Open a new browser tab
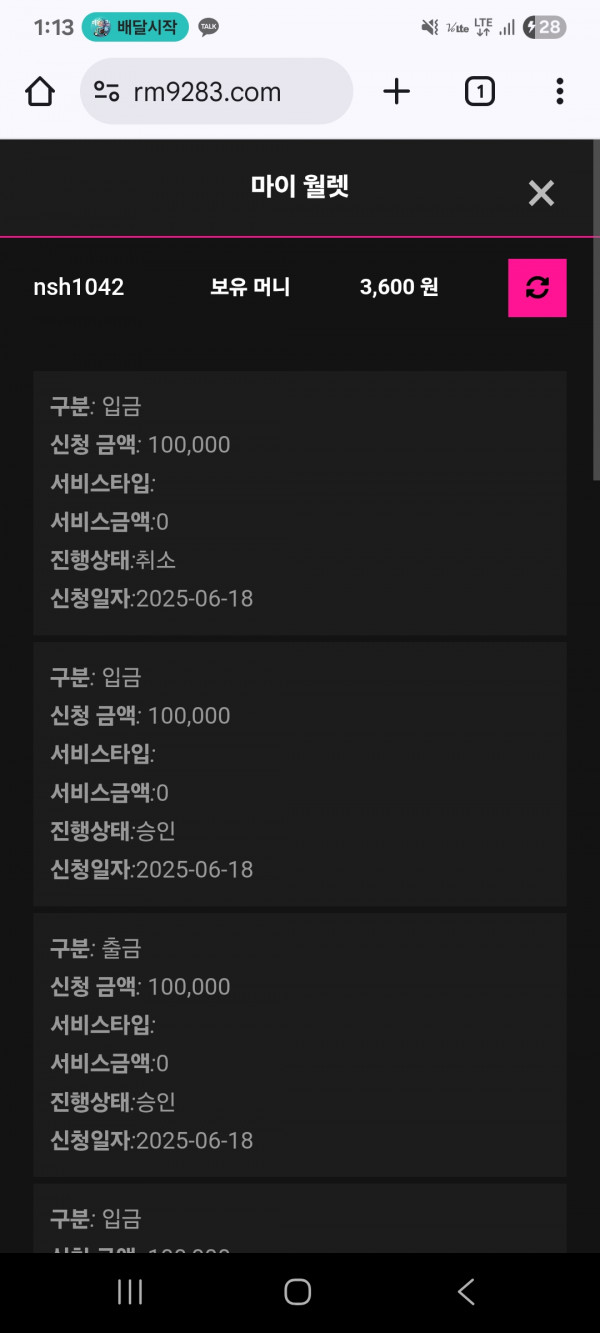Viewport: 600px width, 1333px height. tap(397, 92)
